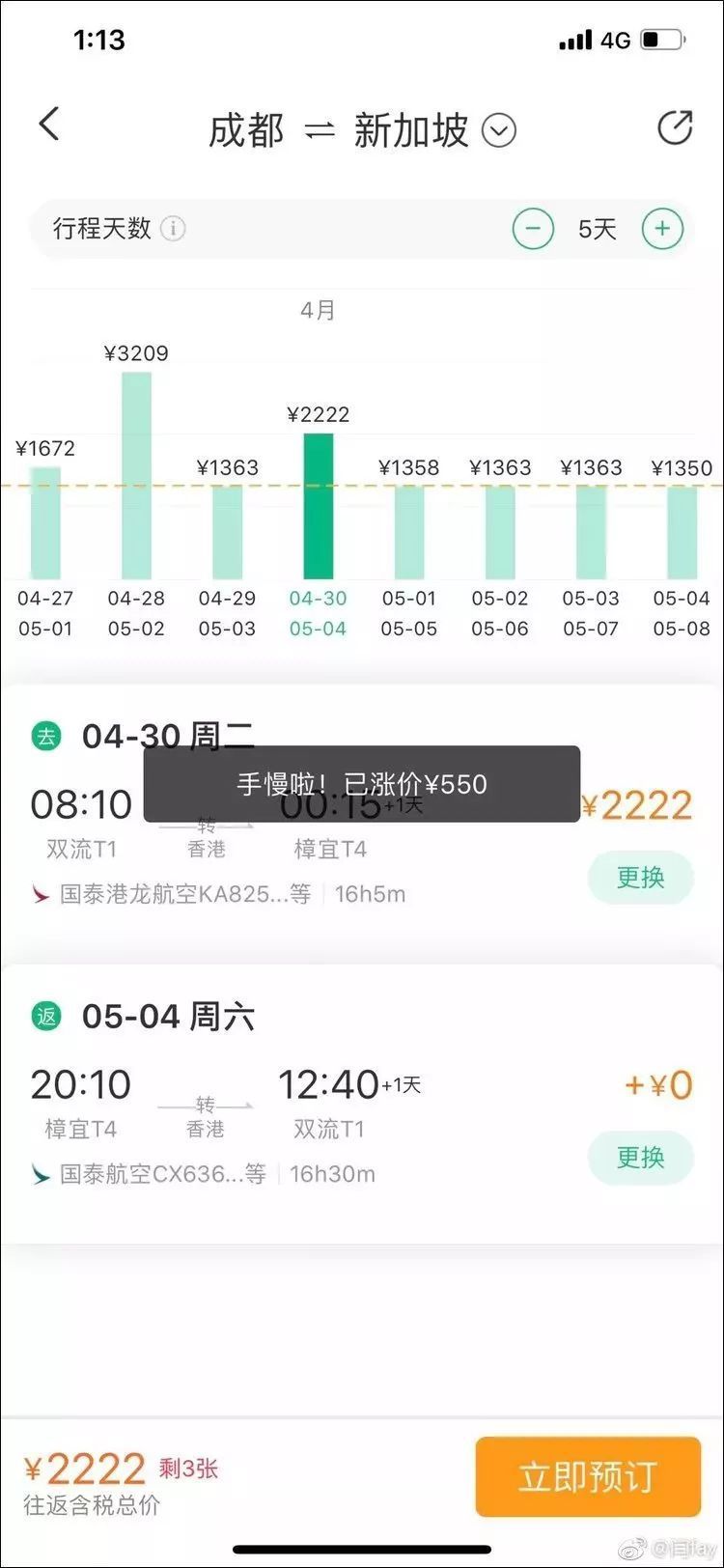Change the return 05-04 flight with 更换
The height and width of the screenshot is (1568, 724).
point(640,1157)
